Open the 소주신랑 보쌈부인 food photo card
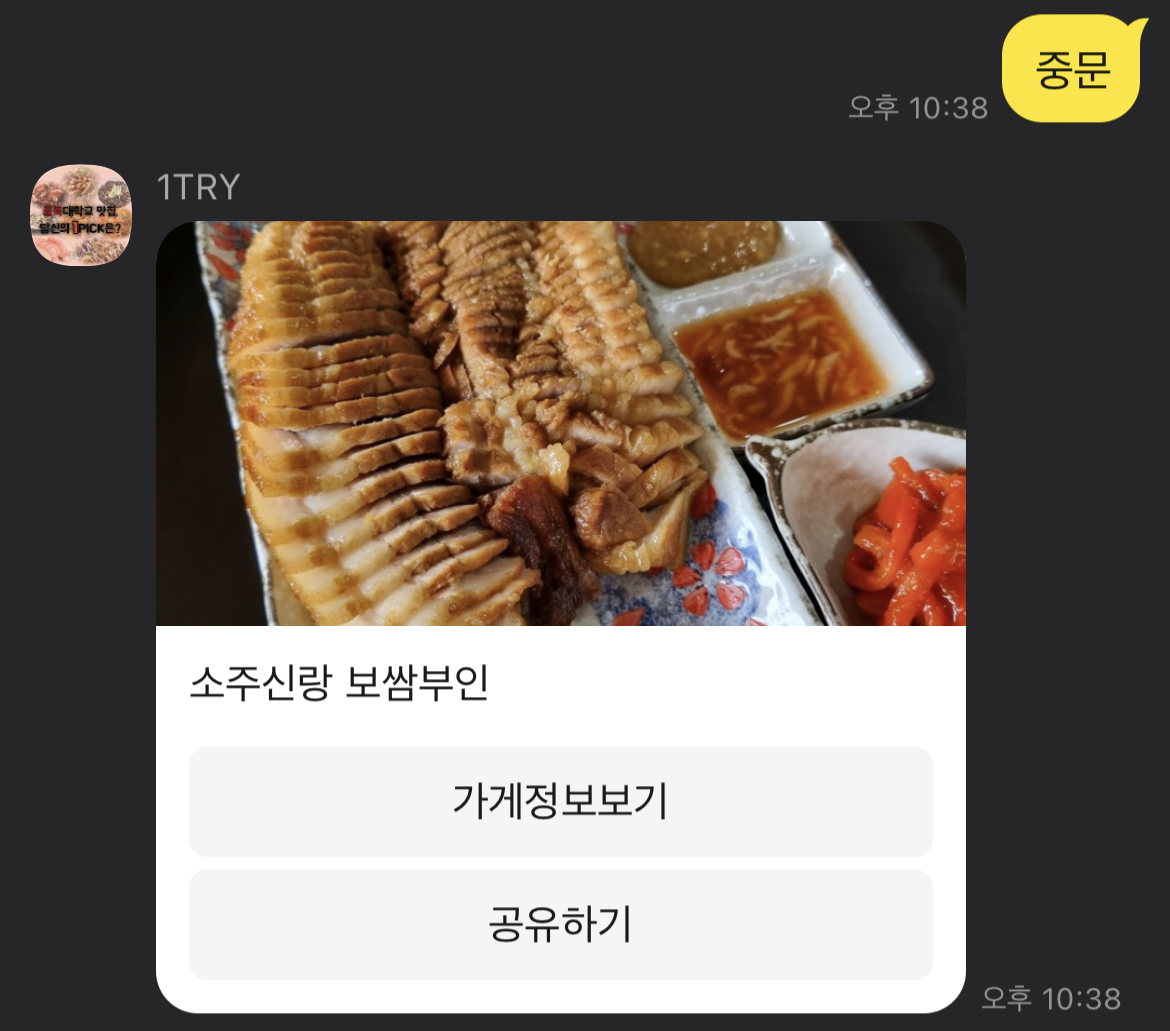The image size is (1170, 1031). (560, 424)
